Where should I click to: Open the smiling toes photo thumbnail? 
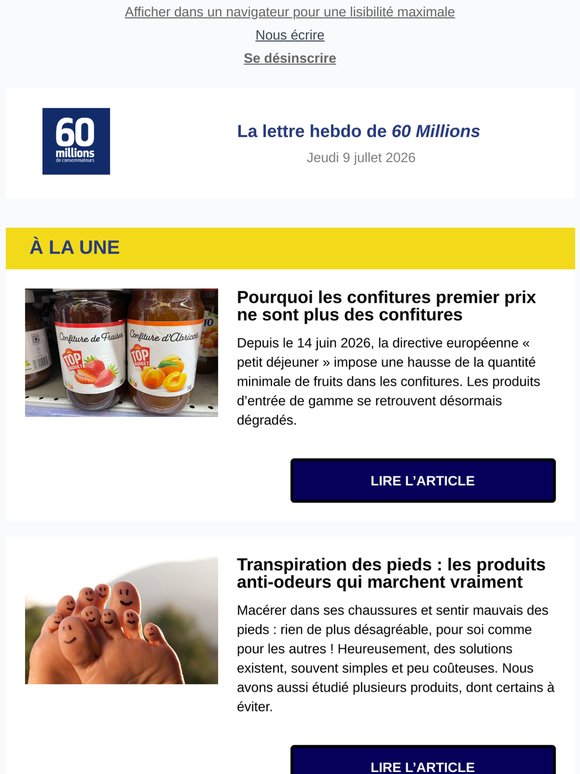tap(121, 620)
